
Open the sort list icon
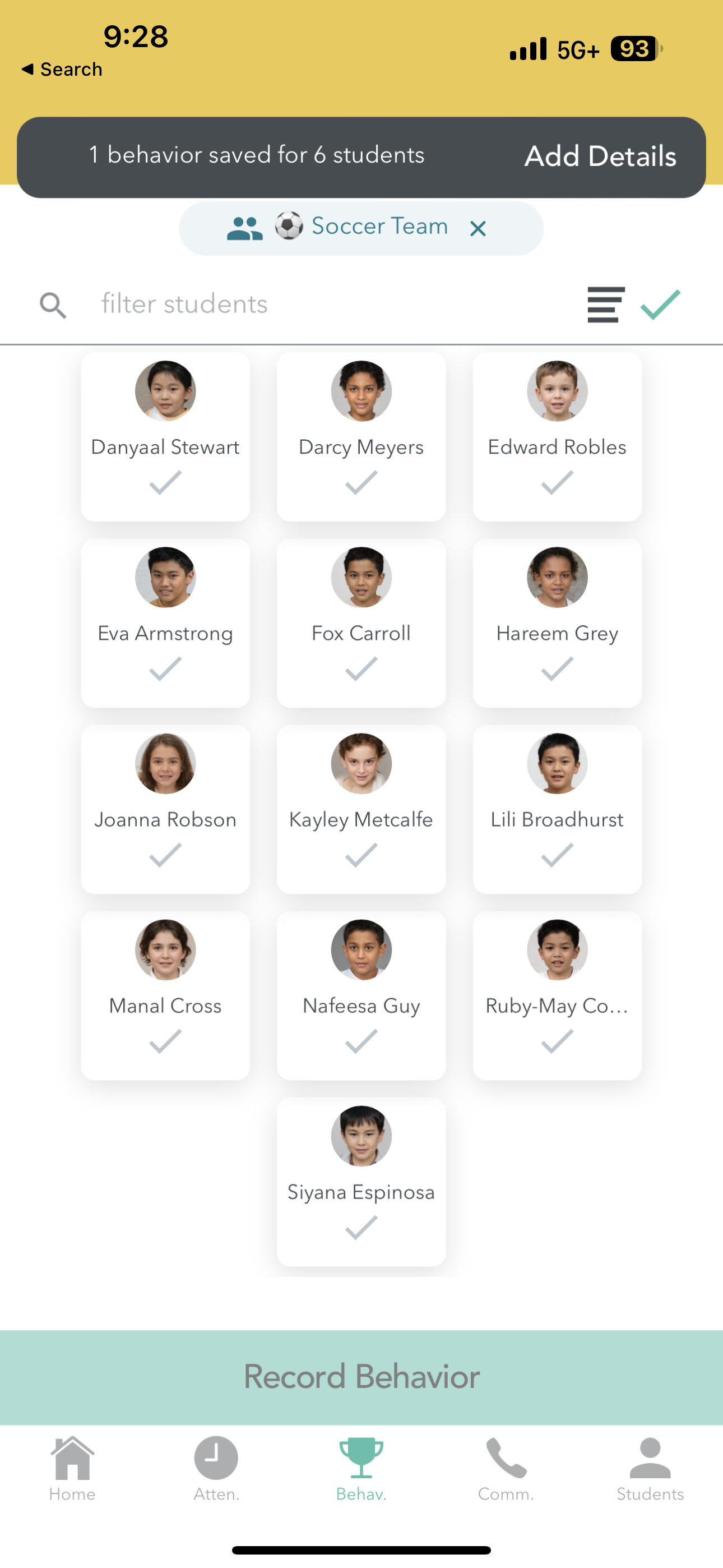[605, 305]
